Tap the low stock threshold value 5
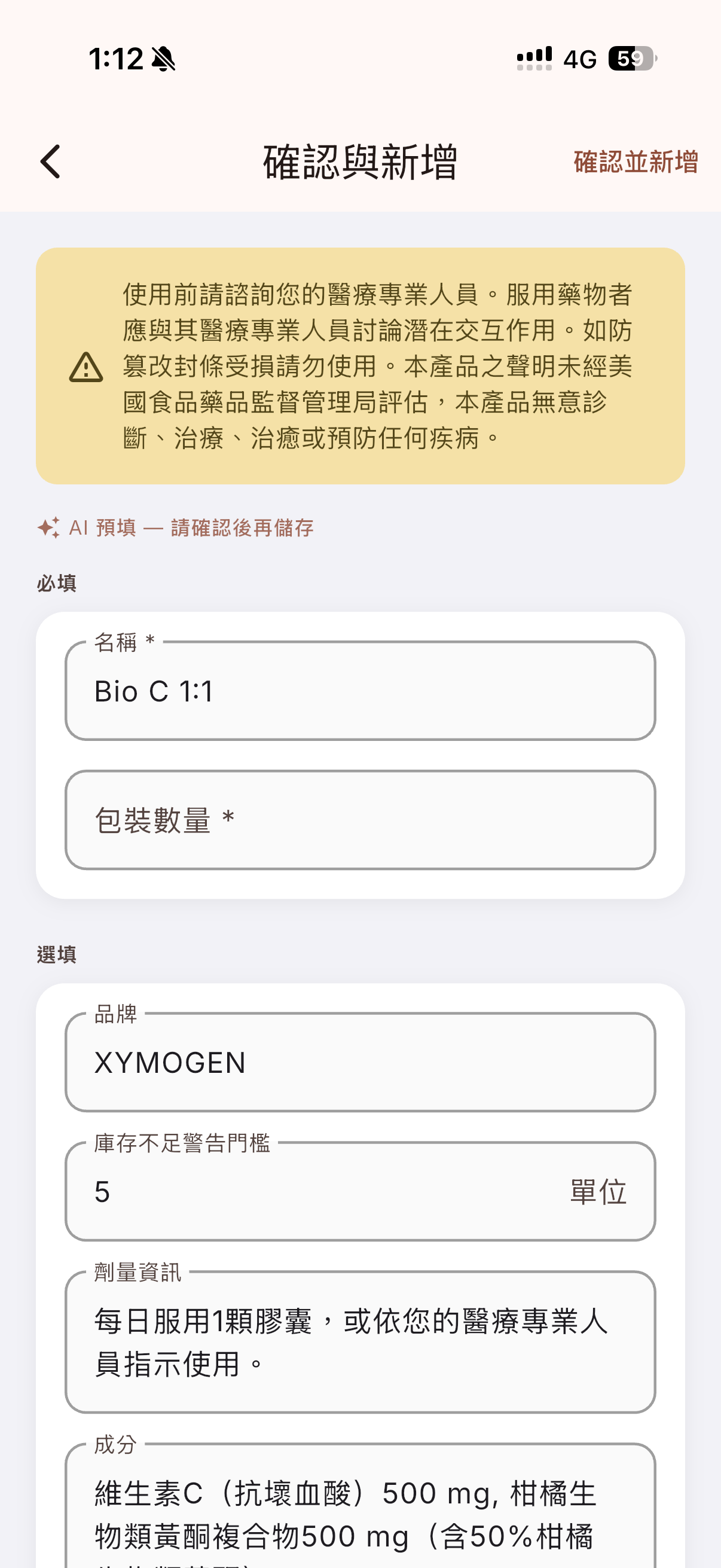The image size is (721, 1568). (x=103, y=1191)
